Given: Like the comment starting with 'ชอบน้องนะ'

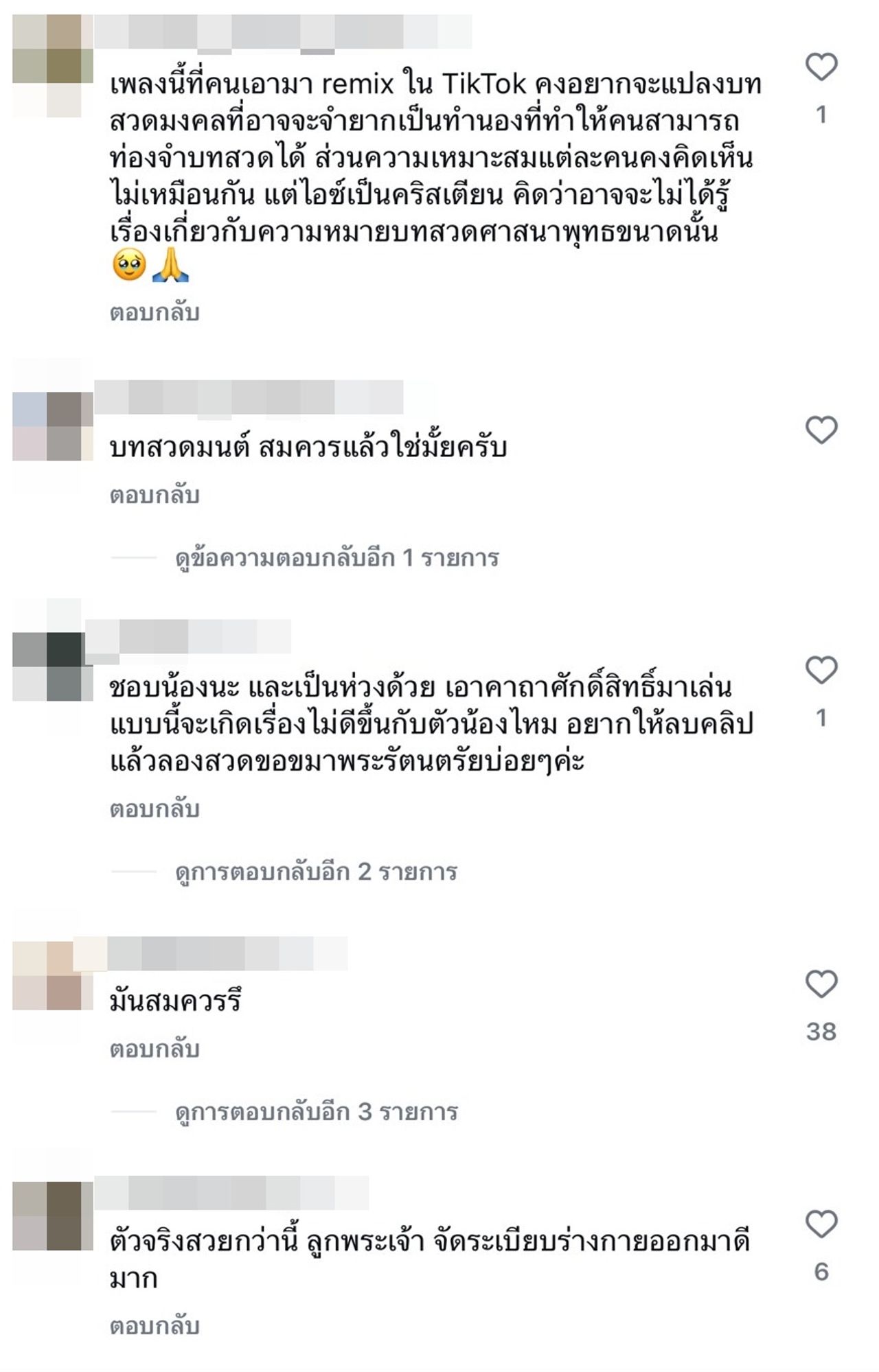Looking at the screenshot, I should pos(821,671).
